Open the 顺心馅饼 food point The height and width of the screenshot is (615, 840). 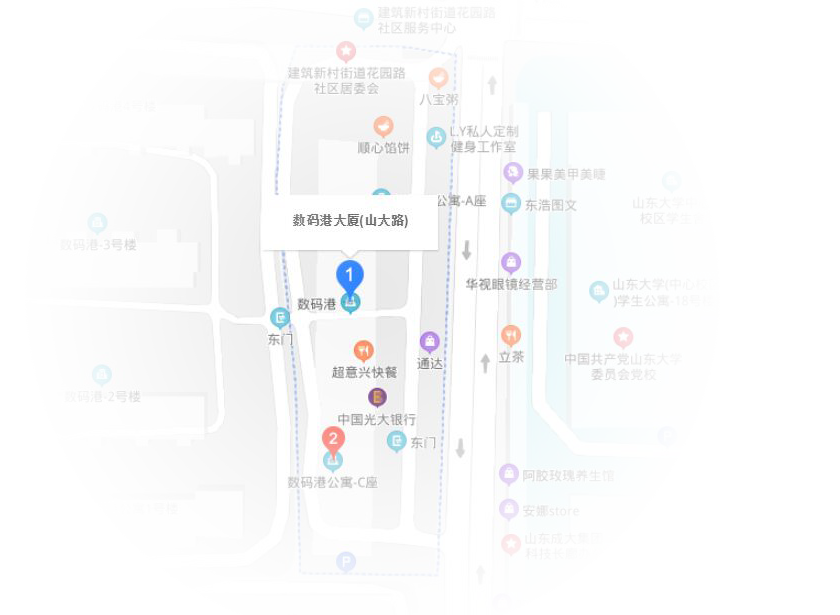383,127
